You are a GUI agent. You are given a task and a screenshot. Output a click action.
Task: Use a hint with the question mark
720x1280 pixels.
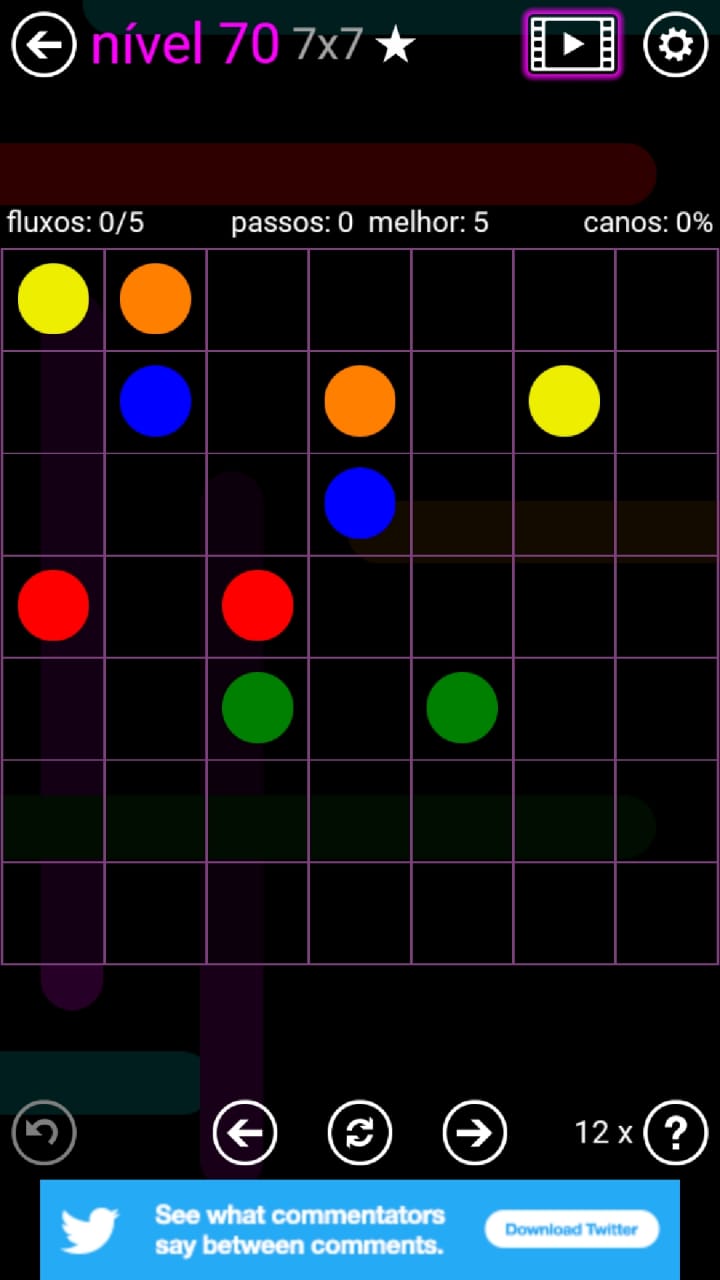(676, 1132)
